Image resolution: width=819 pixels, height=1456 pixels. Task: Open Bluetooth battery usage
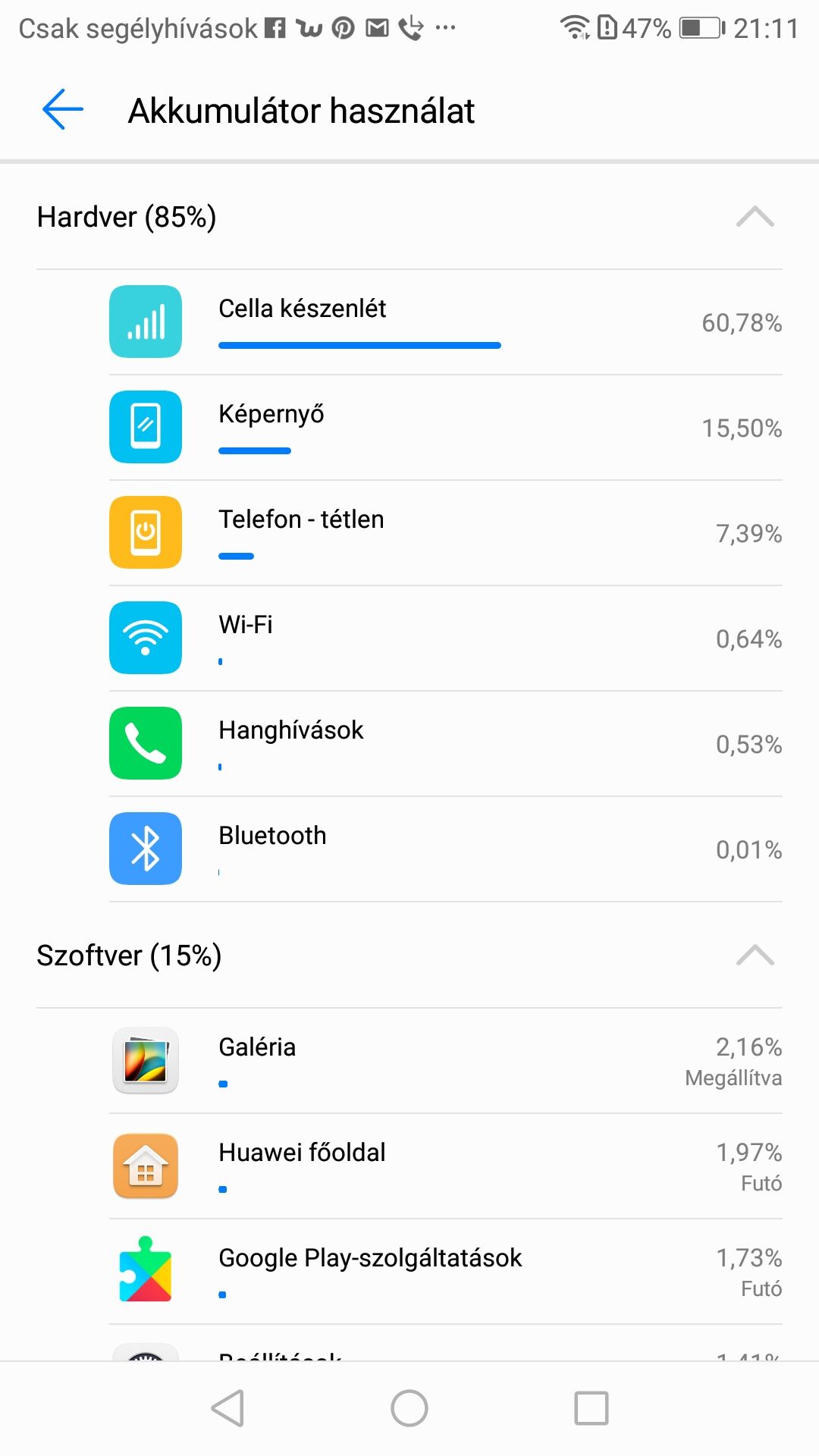pyautogui.click(x=446, y=849)
